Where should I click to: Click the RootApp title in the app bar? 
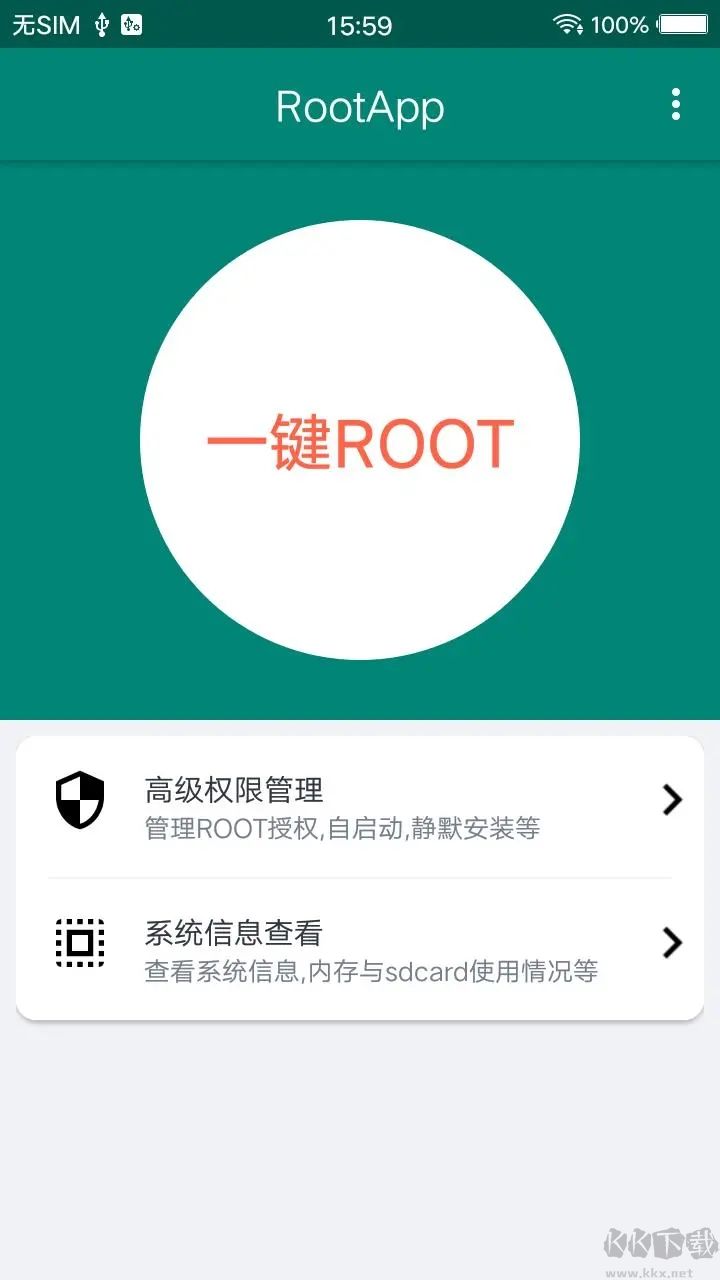(360, 107)
